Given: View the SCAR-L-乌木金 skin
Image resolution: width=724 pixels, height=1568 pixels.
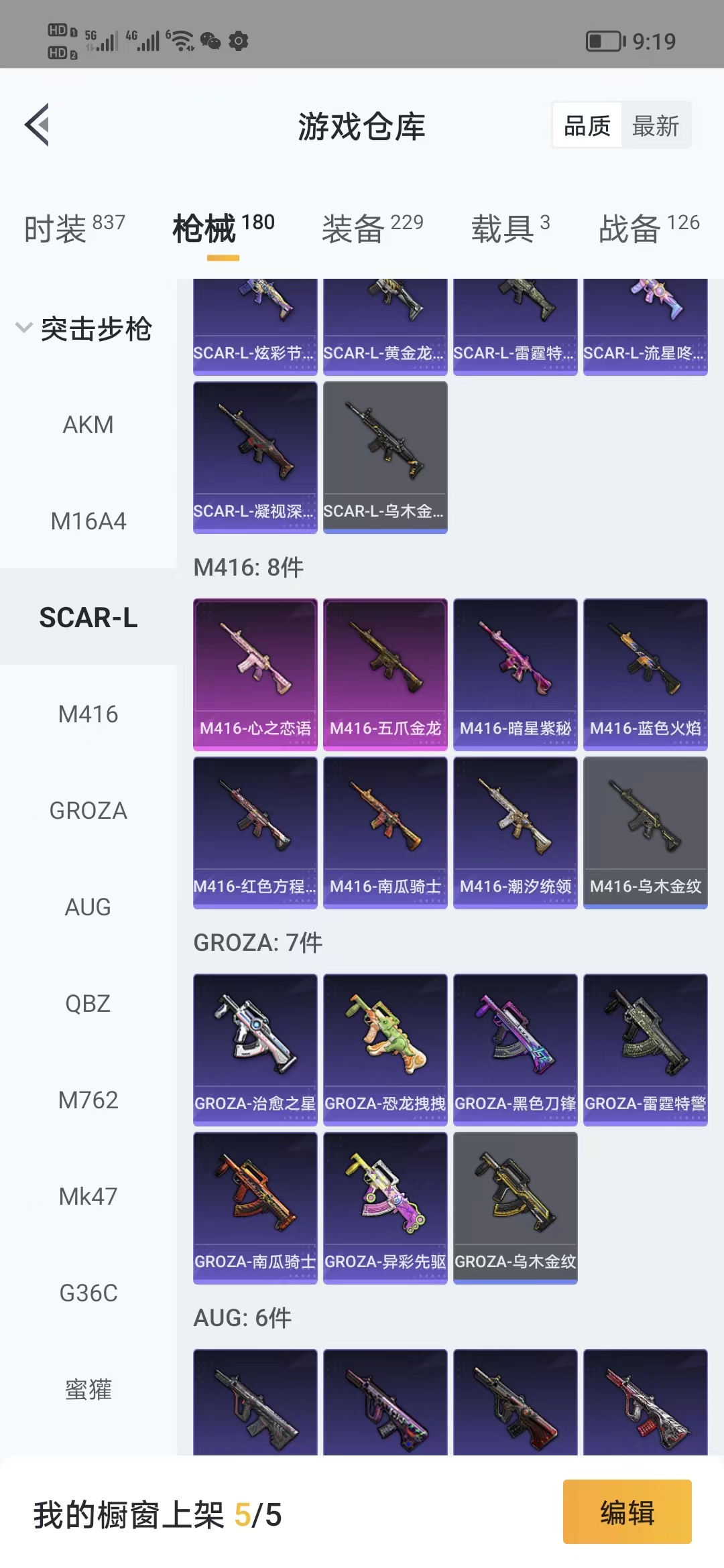Looking at the screenshot, I should tap(385, 456).
